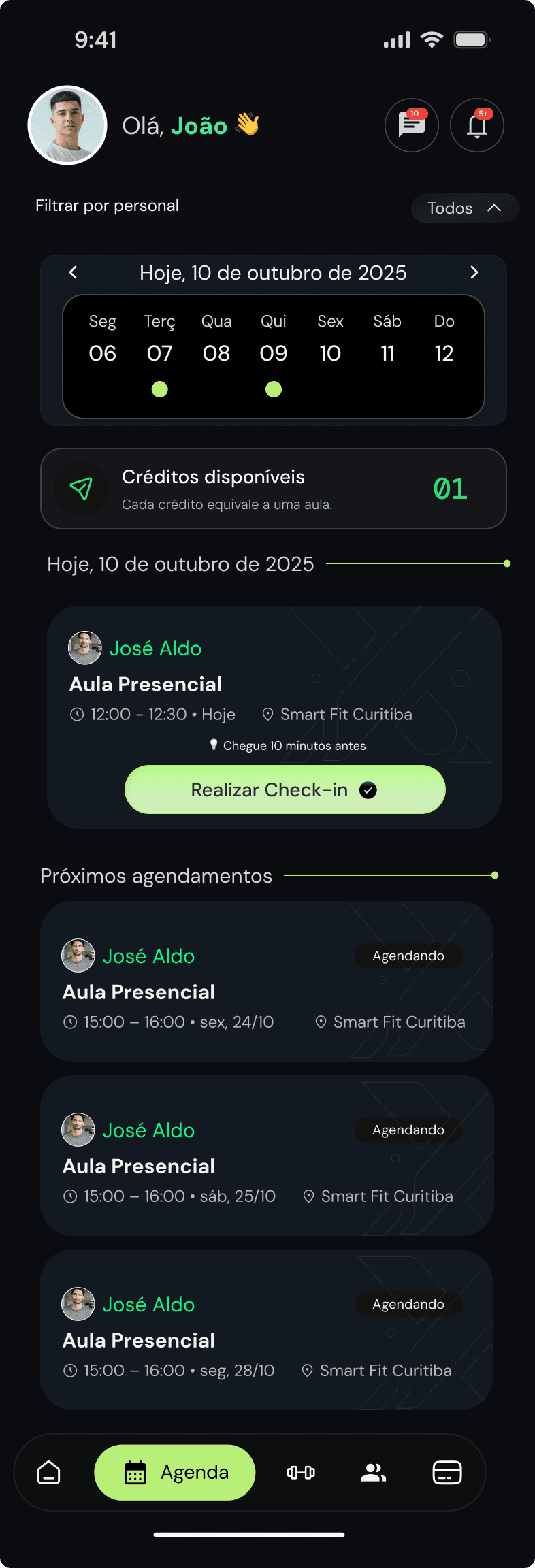Image resolution: width=535 pixels, height=1568 pixels.
Task: Open the notifications bell
Action: [476, 125]
